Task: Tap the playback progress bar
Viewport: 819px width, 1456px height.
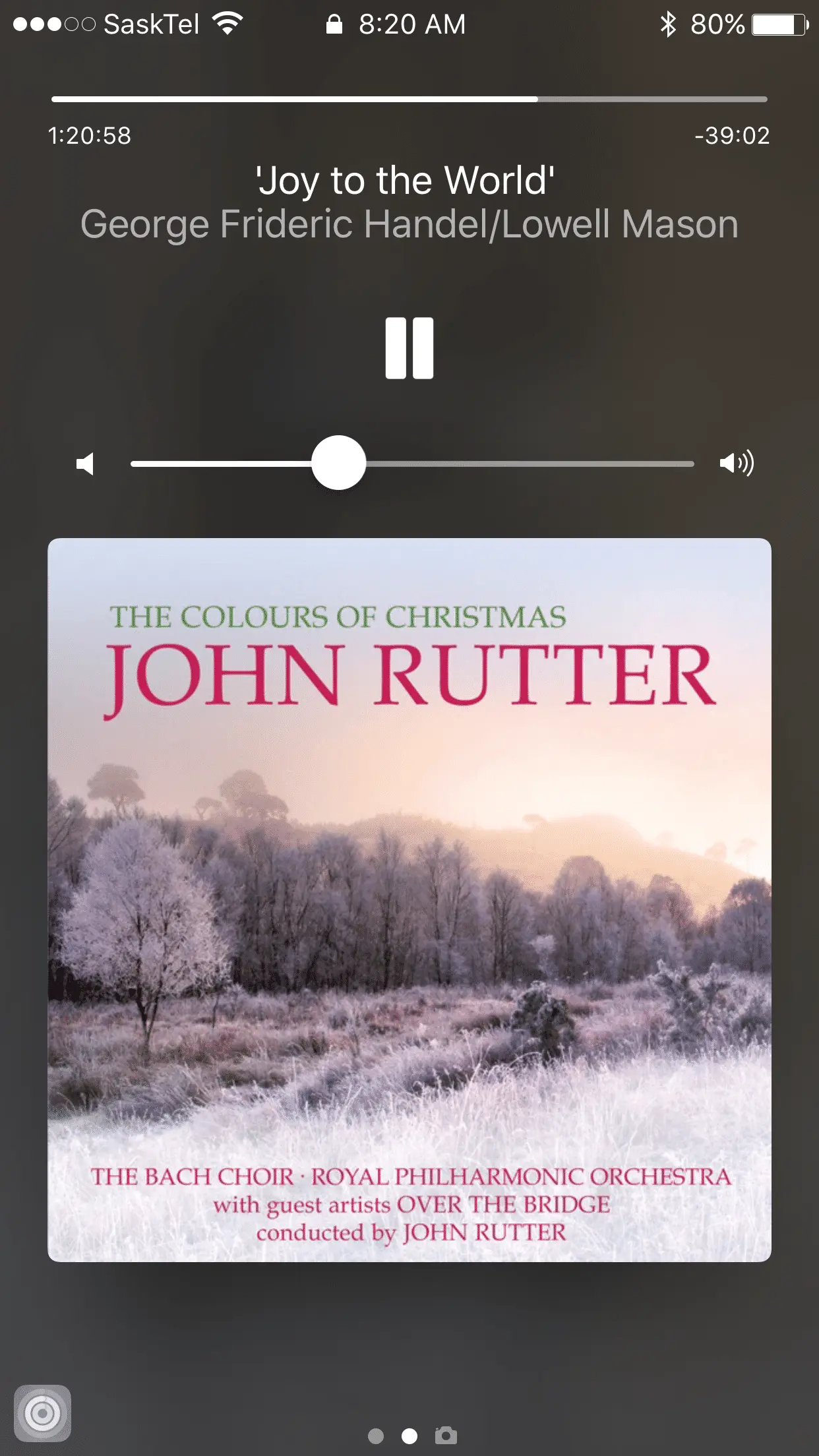Action: point(409,100)
